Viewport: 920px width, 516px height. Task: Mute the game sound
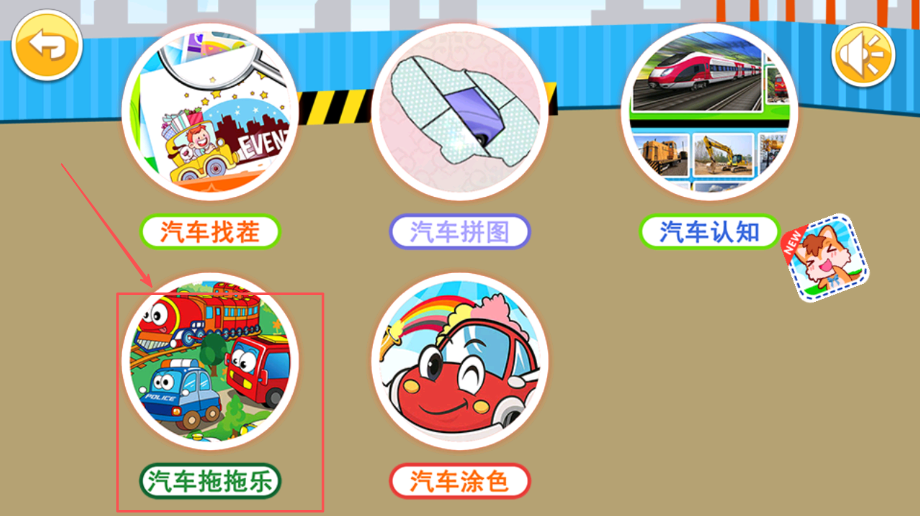click(863, 54)
